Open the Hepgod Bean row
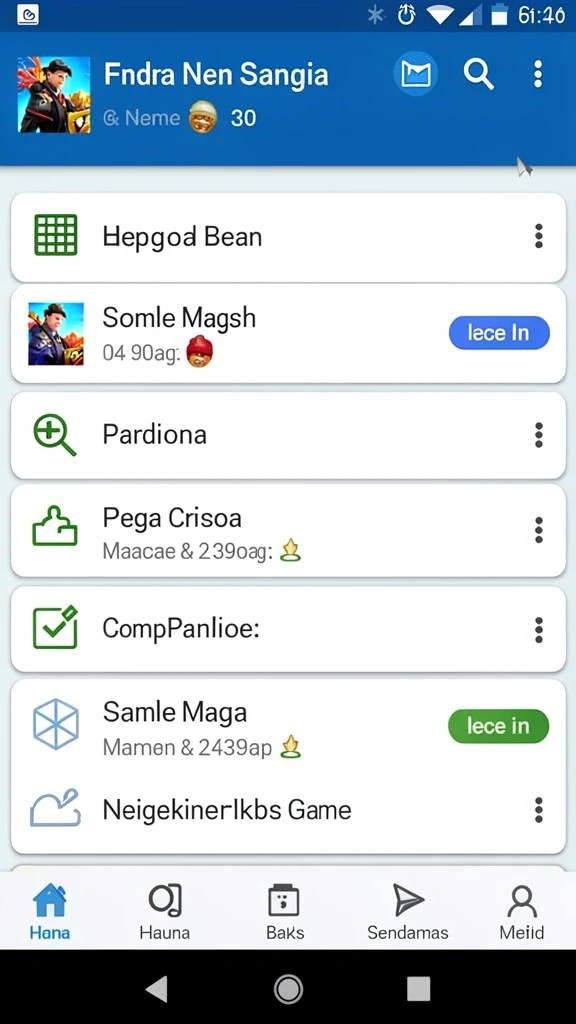Viewport: 576px width, 1024px height. click(288, 236)
